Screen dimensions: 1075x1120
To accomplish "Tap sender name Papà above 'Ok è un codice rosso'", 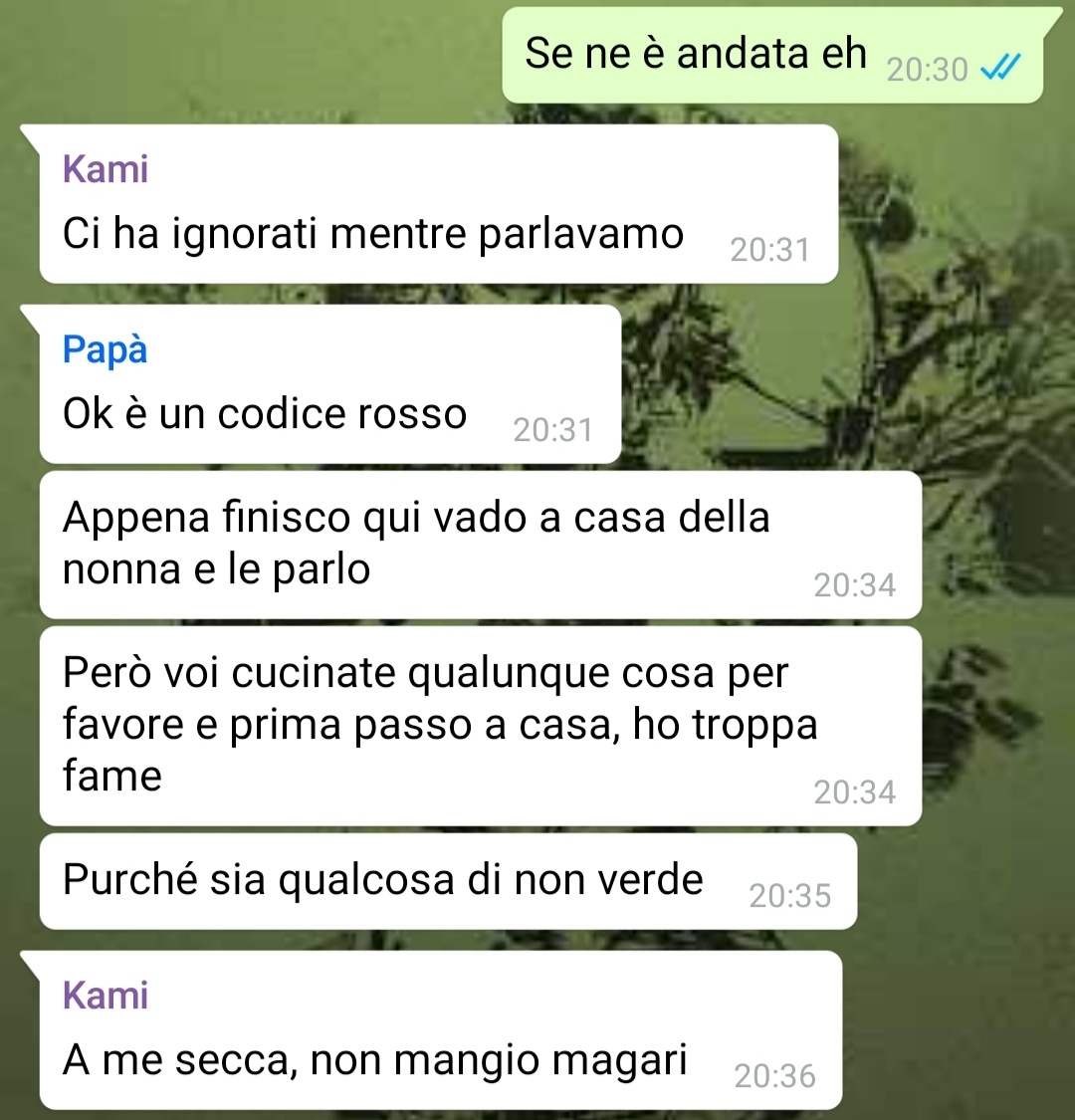I will [105, 350].
